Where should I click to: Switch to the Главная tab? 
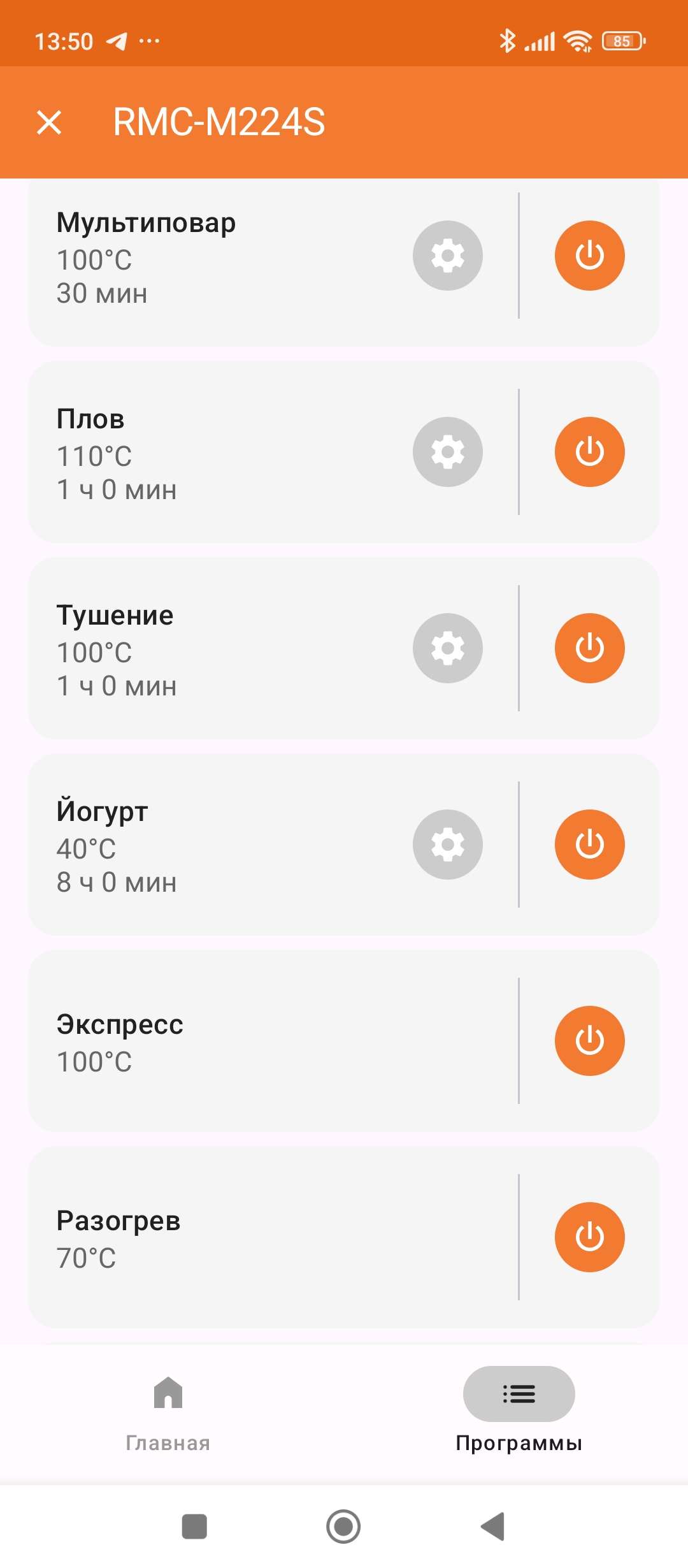168,1410
